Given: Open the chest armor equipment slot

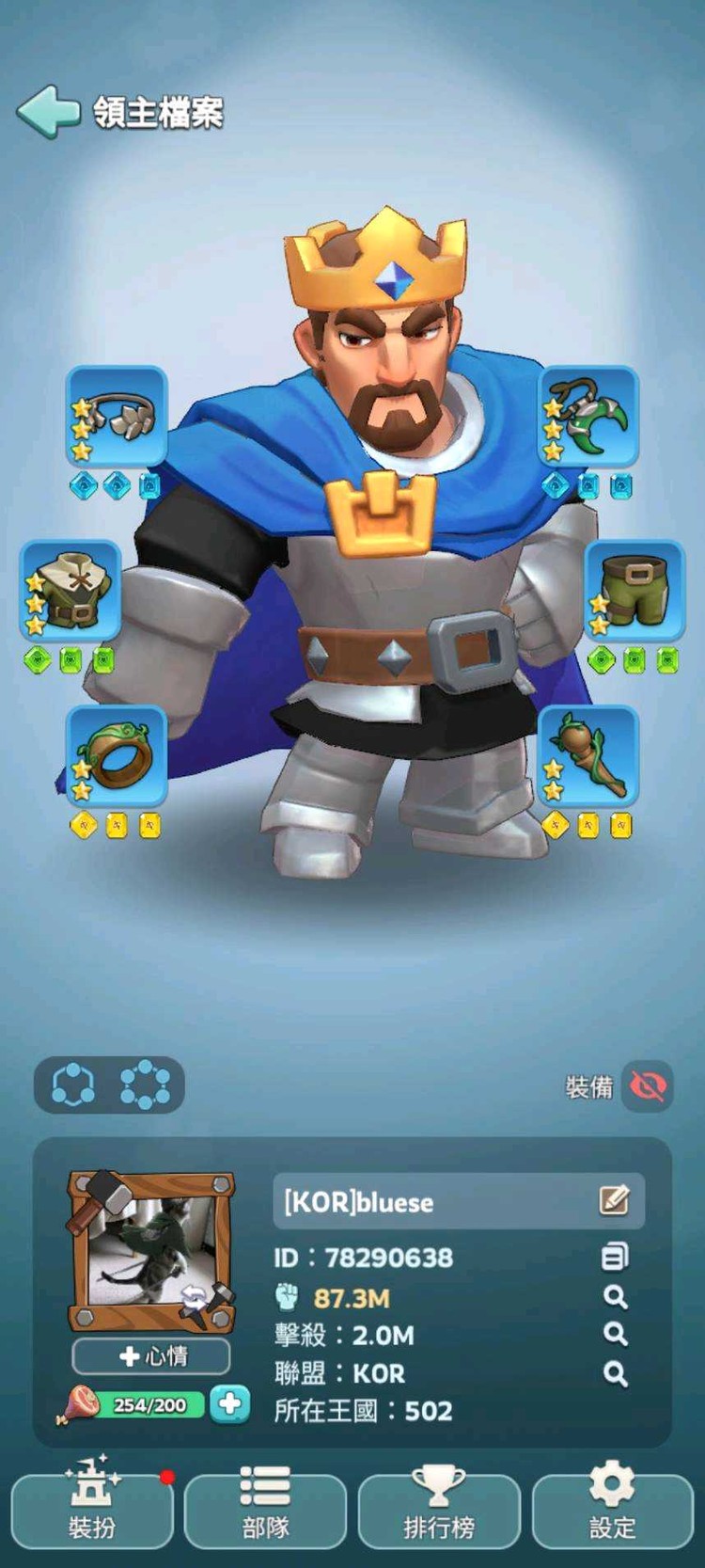Looking at the screenshot, I should (71, 592).
